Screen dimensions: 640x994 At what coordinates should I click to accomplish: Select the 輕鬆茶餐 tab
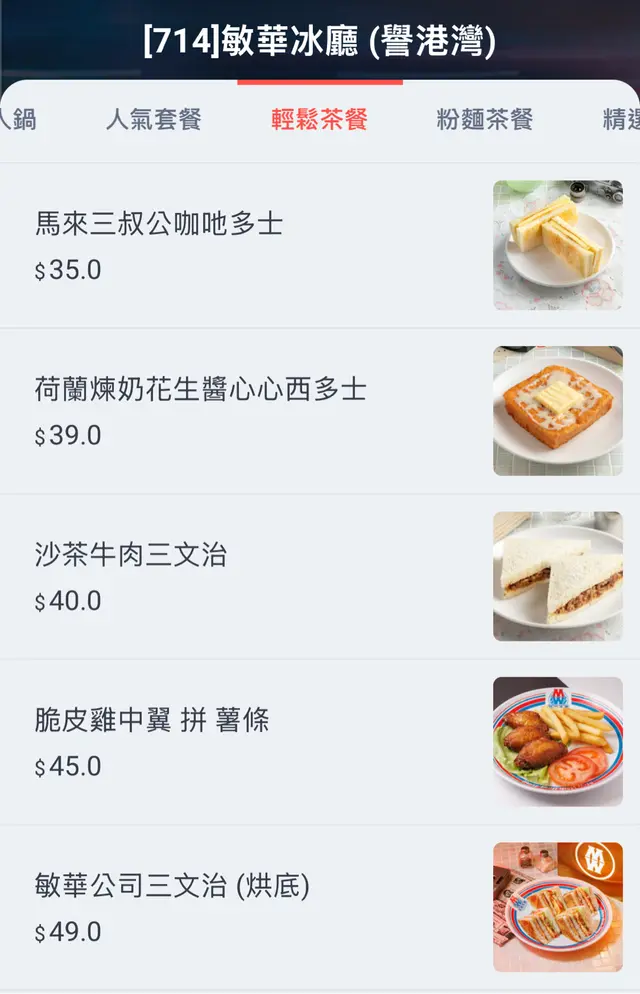click(x=320, y=120)
